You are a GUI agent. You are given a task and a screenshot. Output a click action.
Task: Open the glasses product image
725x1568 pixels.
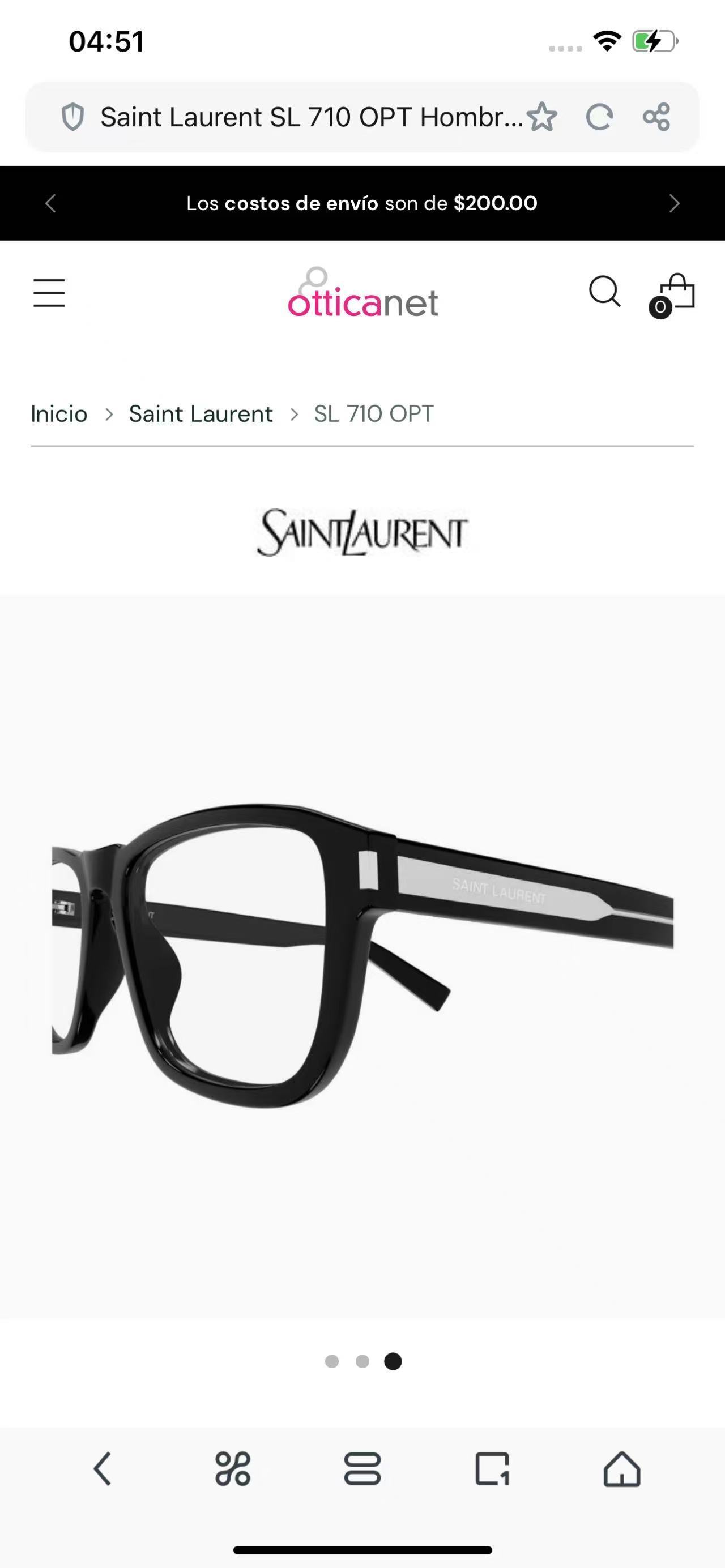[362, 956]
